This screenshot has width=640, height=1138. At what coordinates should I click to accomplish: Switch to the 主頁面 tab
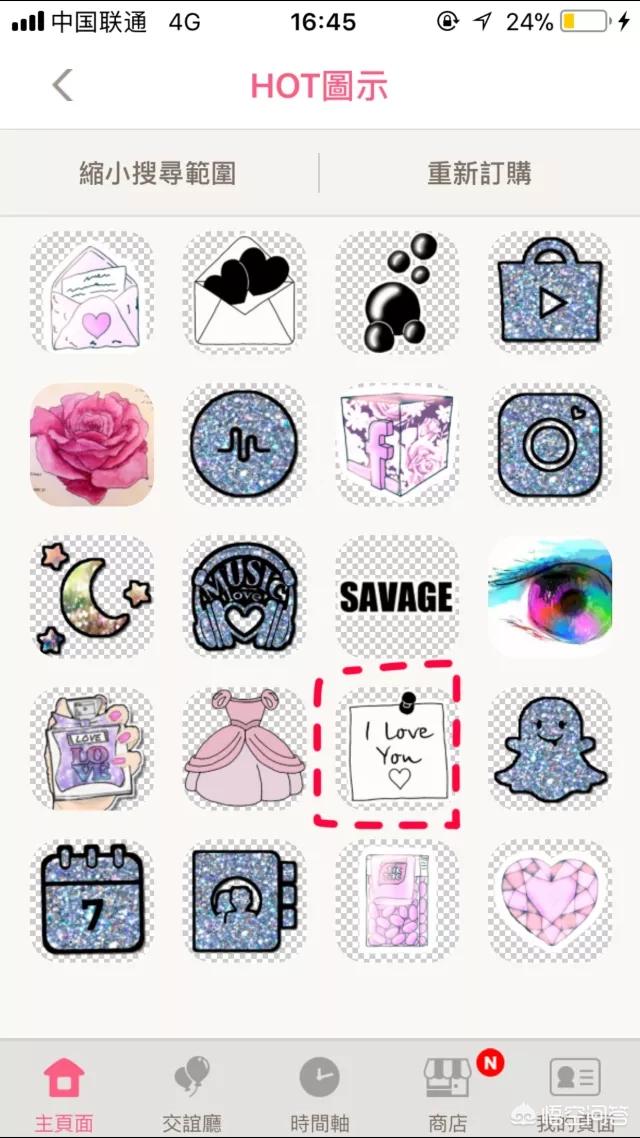tap(64, 1091)
